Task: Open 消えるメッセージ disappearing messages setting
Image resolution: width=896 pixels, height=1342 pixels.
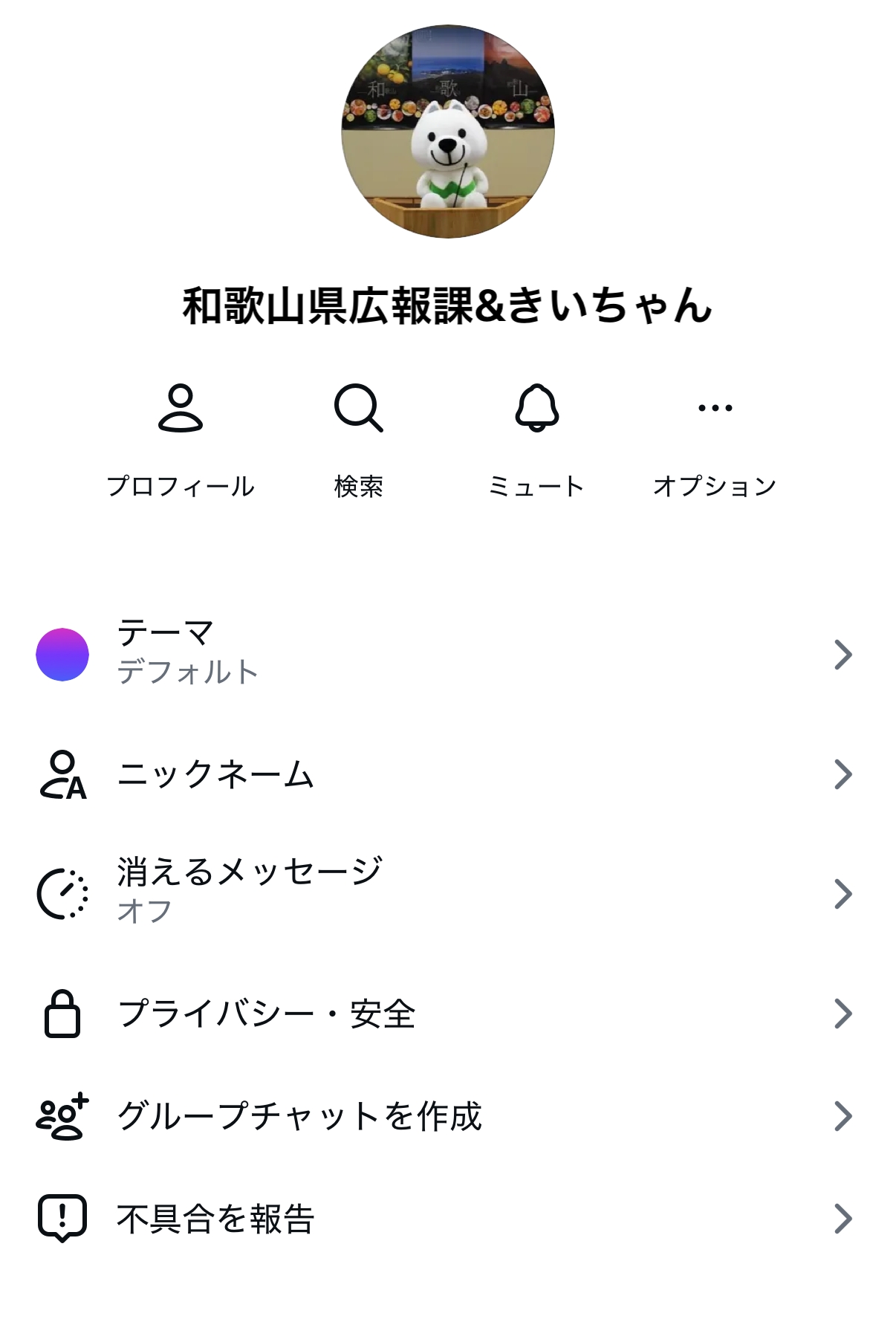Action: [446, 892]
